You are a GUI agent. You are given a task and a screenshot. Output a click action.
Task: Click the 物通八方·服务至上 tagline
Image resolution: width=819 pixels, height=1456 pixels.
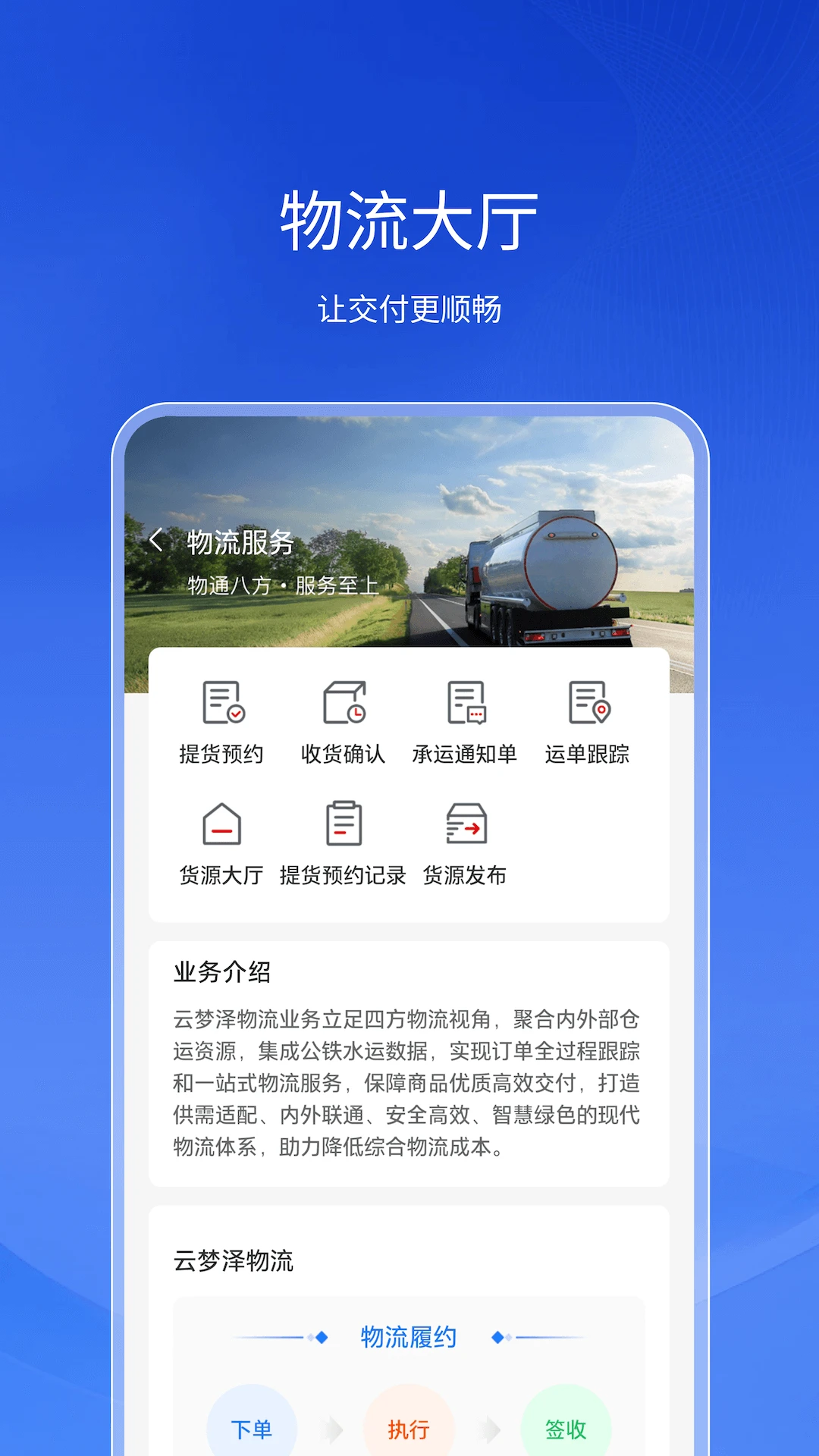281,584
